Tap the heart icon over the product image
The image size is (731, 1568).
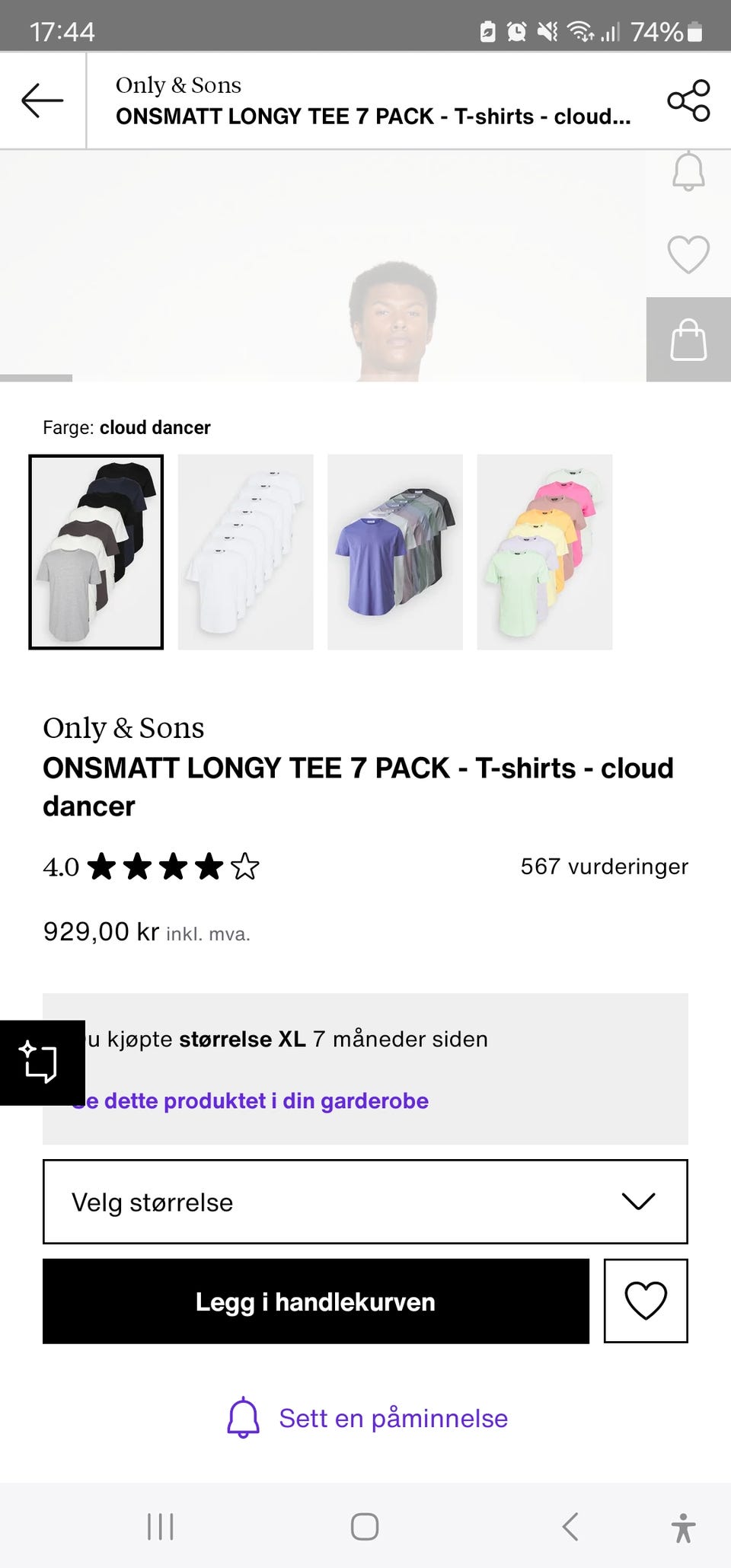tap(688, 254)
